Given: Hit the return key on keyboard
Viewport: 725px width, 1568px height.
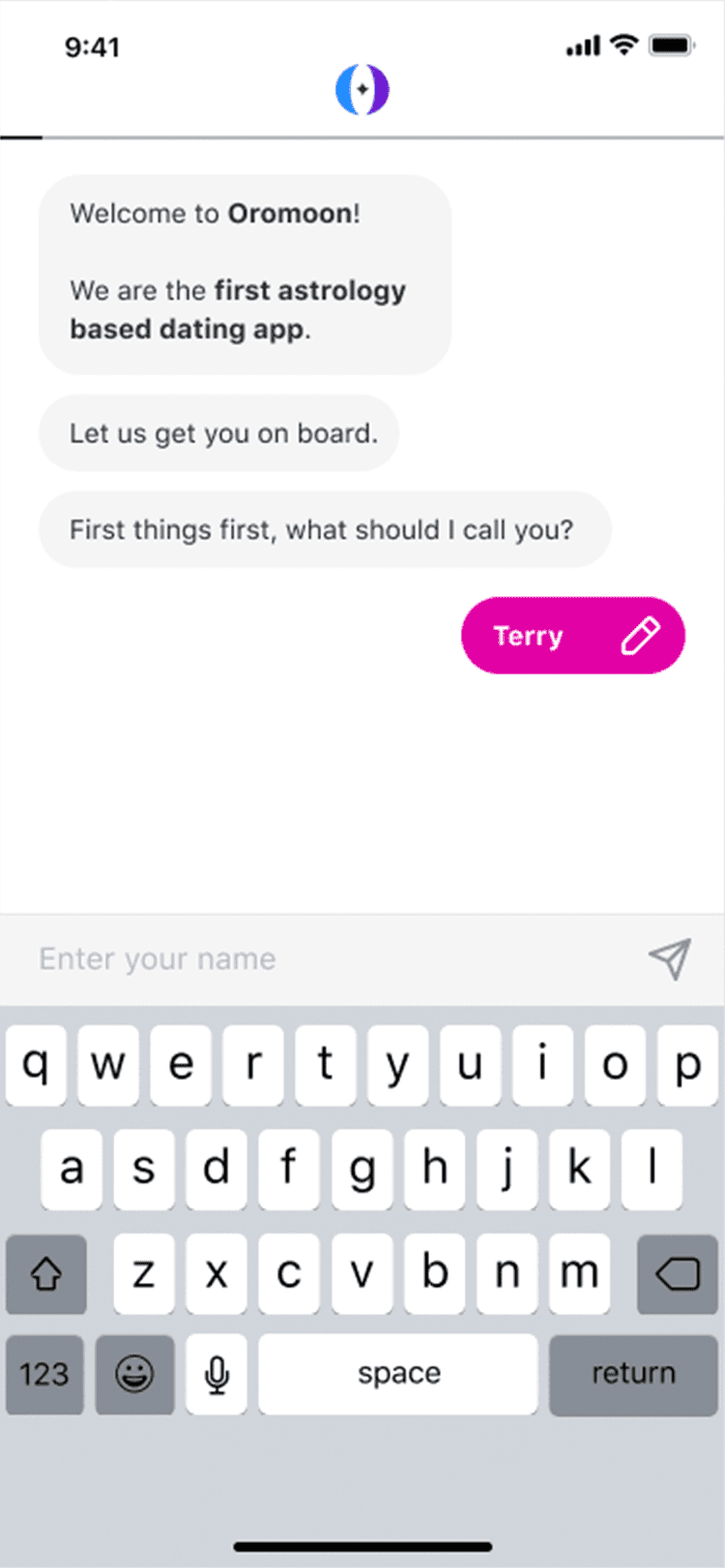Looking at the screenshot, I should 633,1374.
